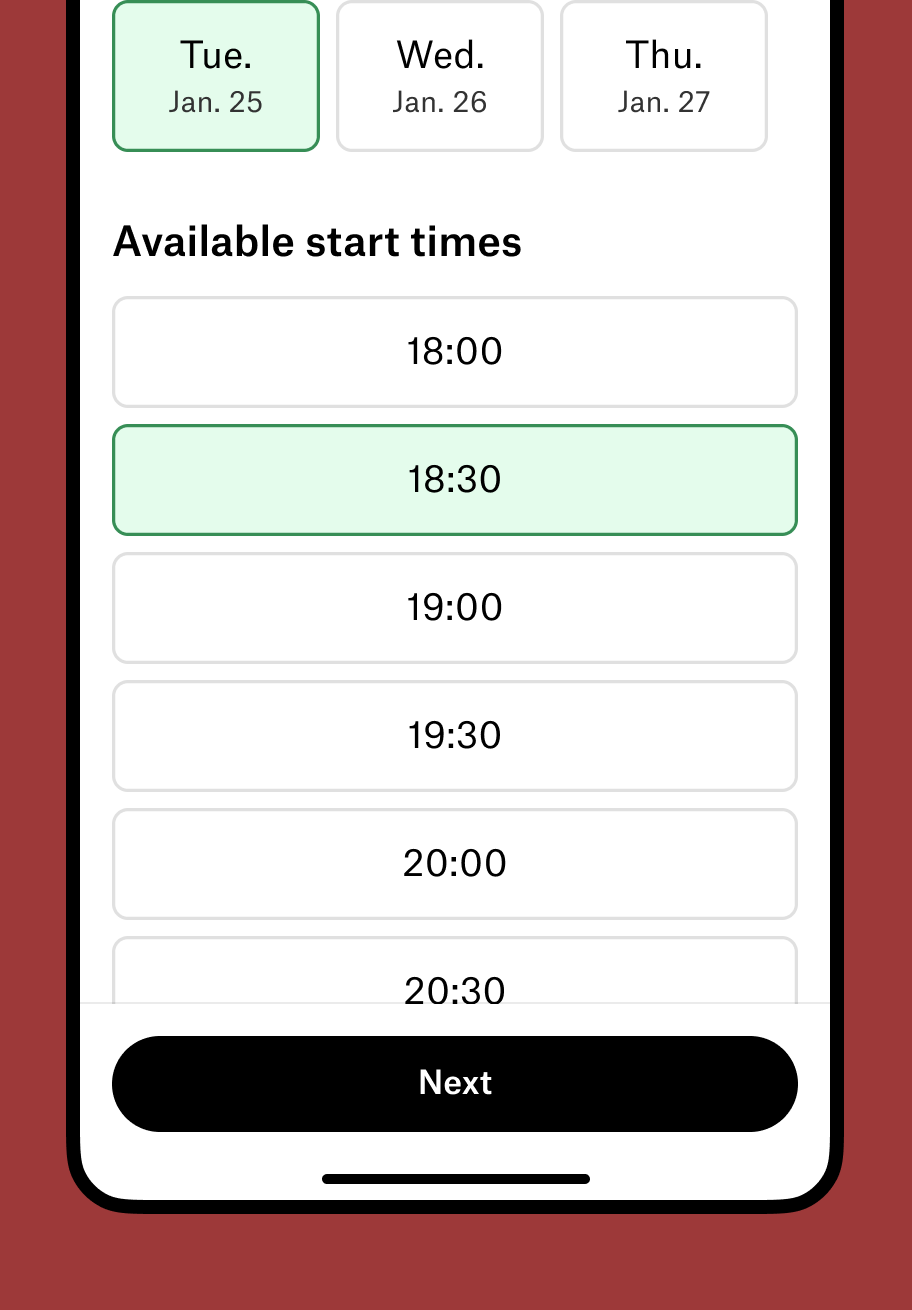Book the 20:00 start time
912x1310 pixels.
[x=455, y=863]
